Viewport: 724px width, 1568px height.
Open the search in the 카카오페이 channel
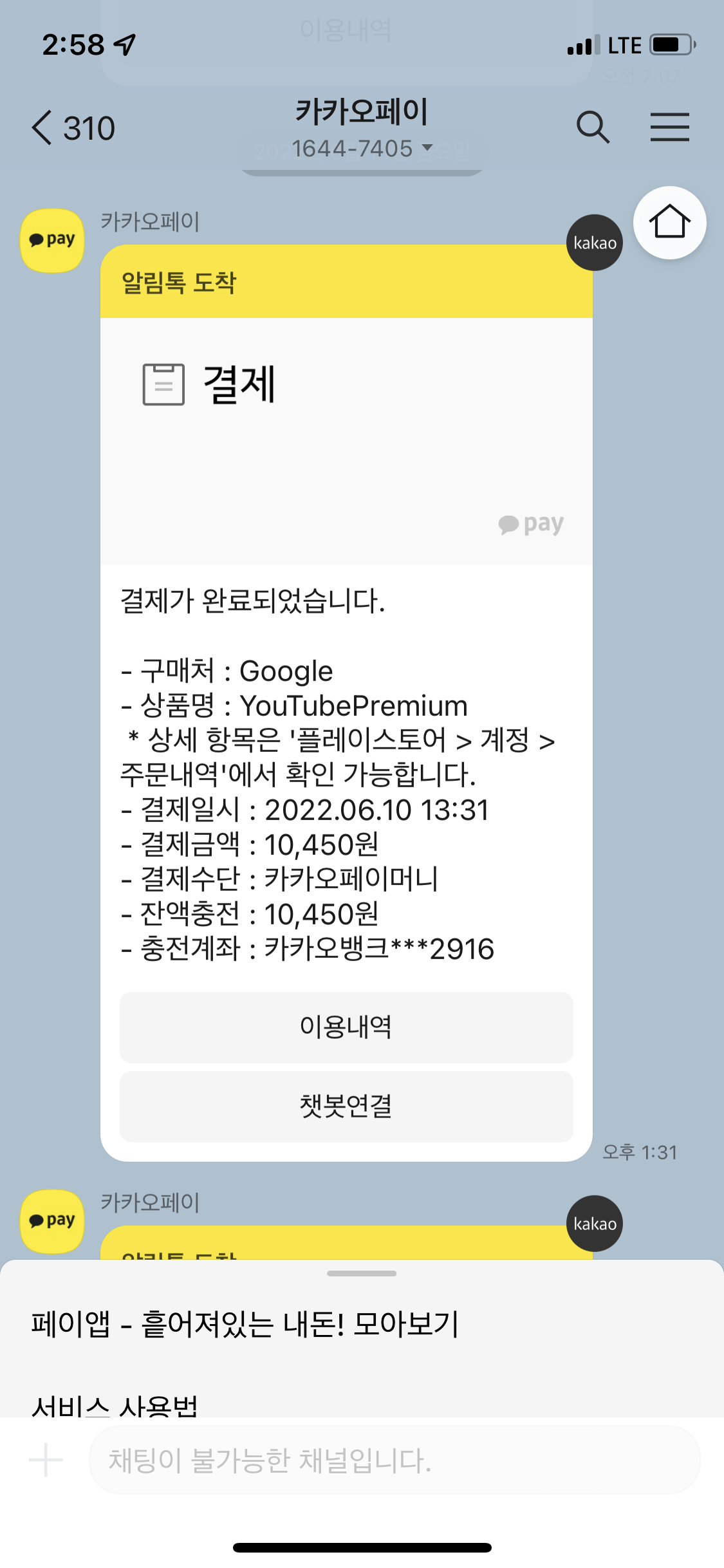[593, 127]
